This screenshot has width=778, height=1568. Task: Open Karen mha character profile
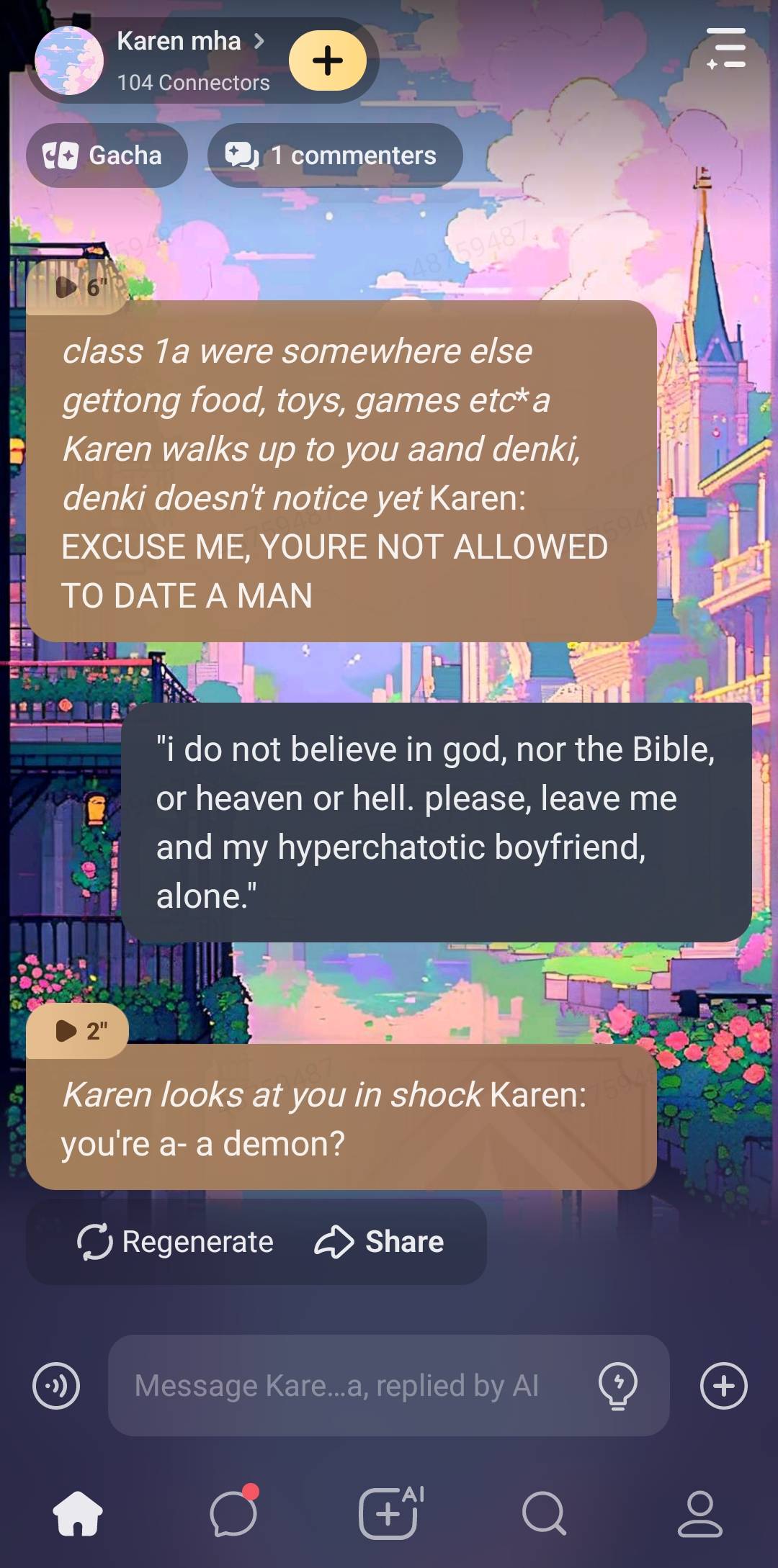179,42
